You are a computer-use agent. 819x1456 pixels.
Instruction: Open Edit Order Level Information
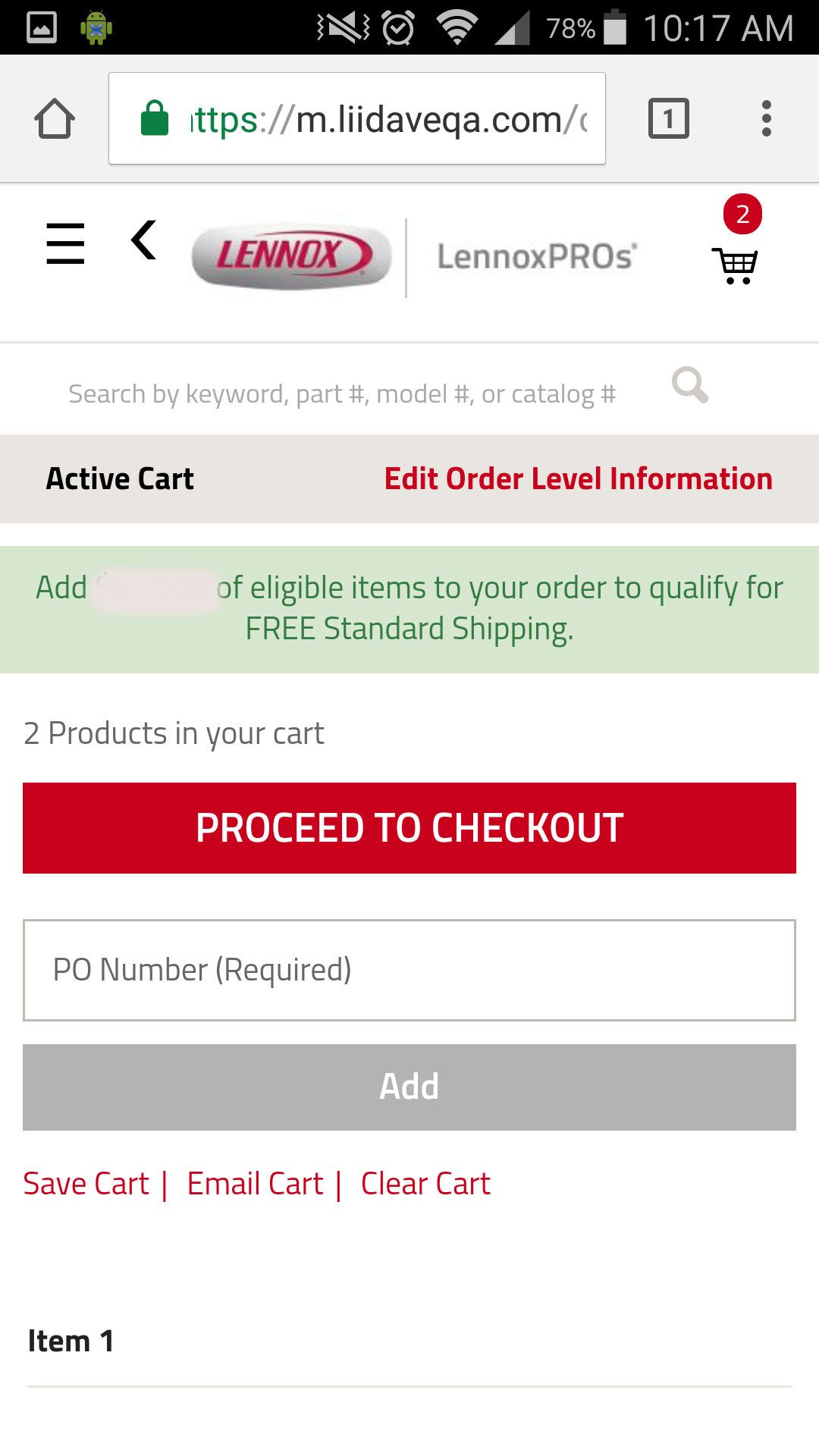(579, 479)
